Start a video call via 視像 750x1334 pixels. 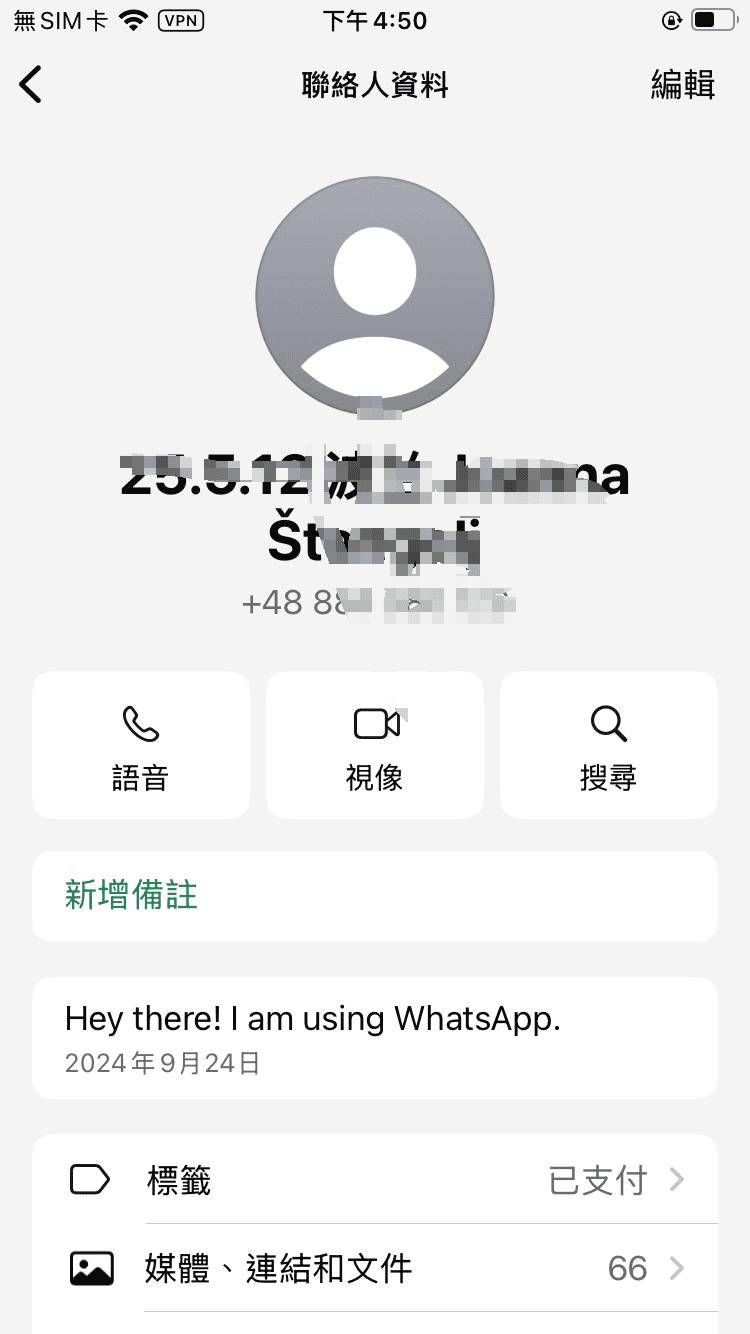pos(375,745)
